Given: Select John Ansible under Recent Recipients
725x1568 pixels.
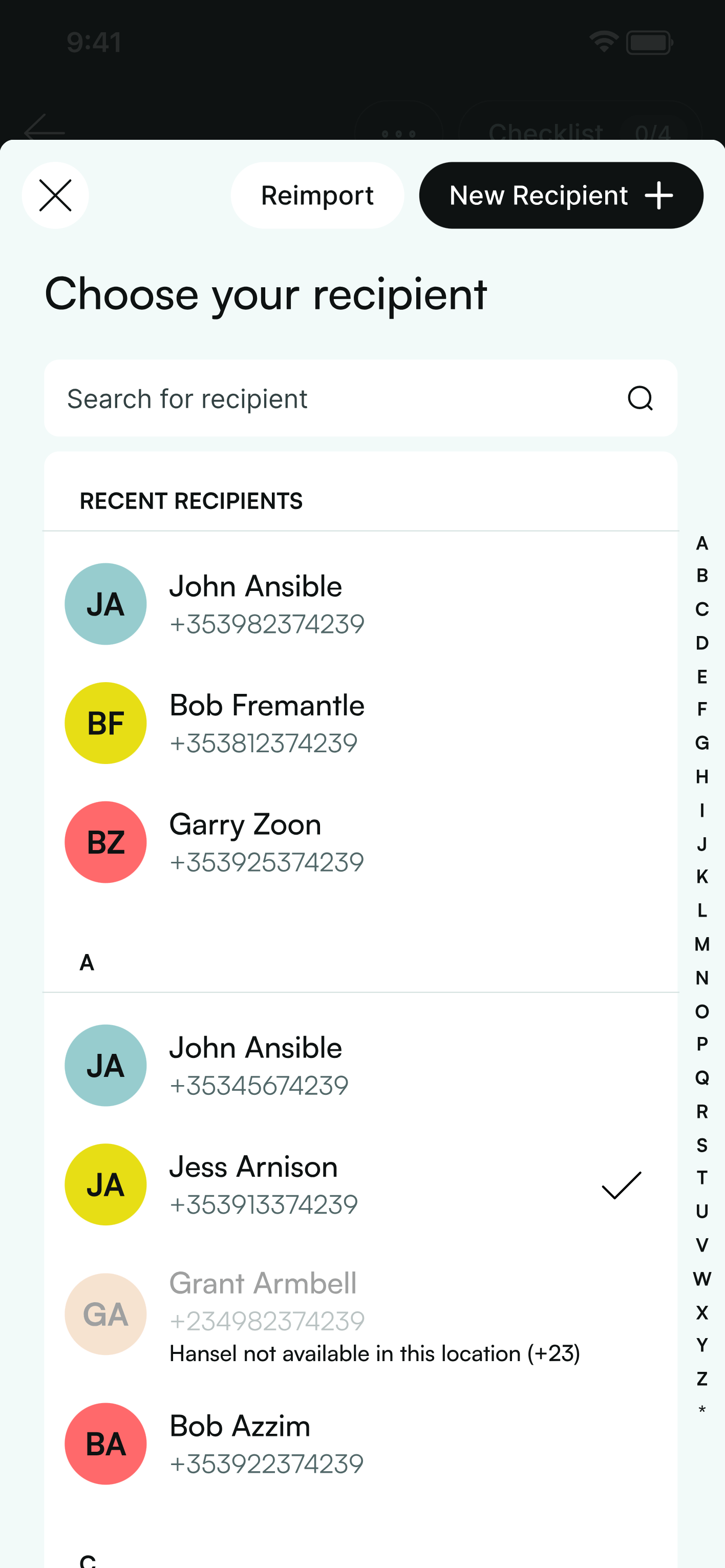Looking at the screenshot, I should click(360, 604).
